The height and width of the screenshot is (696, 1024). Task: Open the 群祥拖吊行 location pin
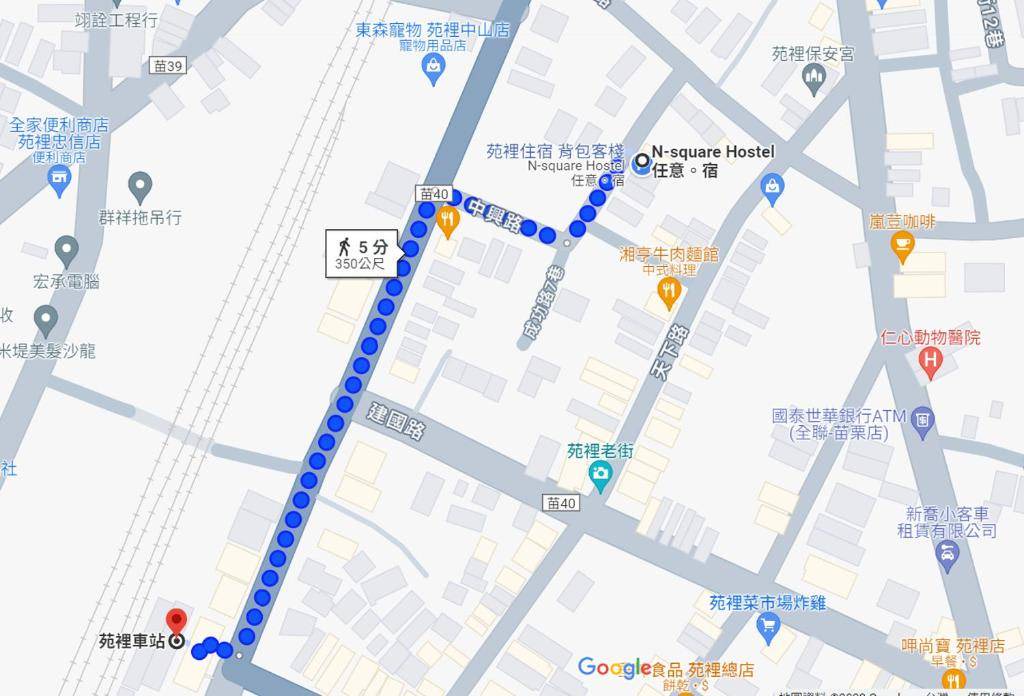click(x=140, y=186)
